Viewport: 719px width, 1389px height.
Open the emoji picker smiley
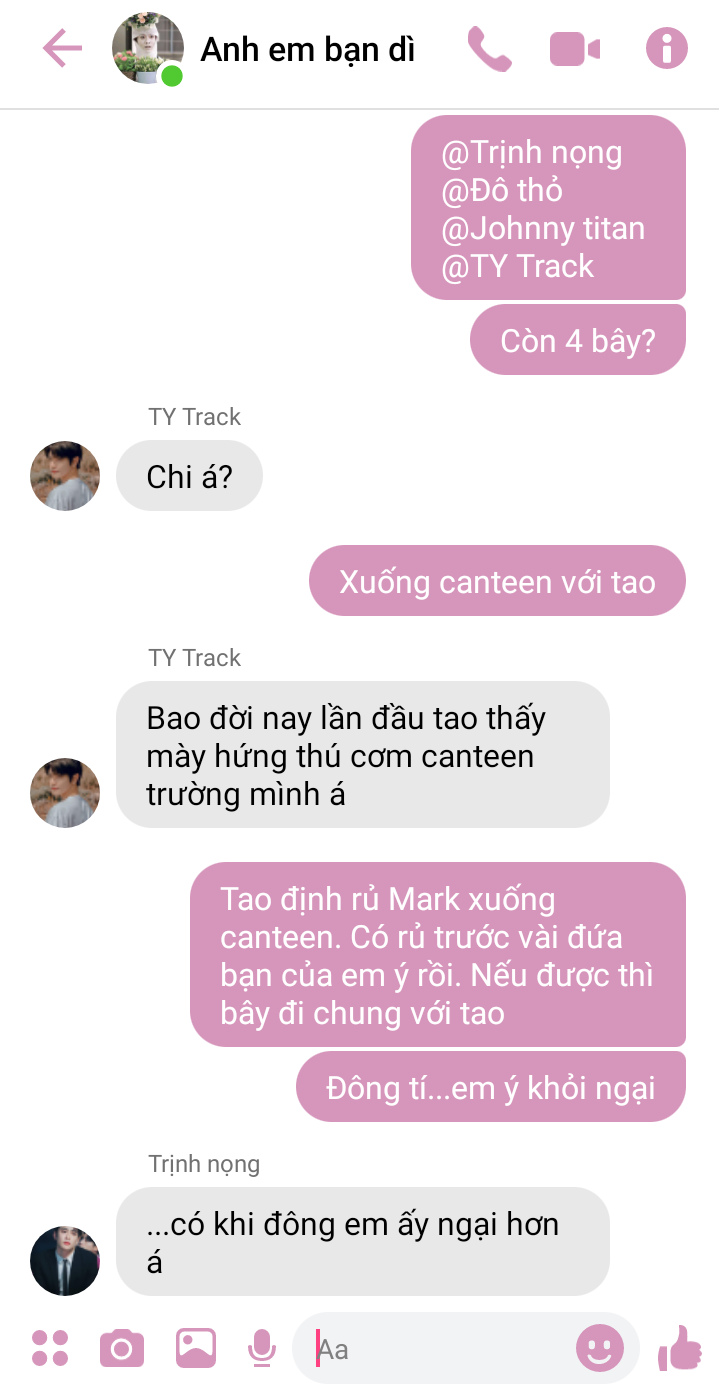[600, 1348]
